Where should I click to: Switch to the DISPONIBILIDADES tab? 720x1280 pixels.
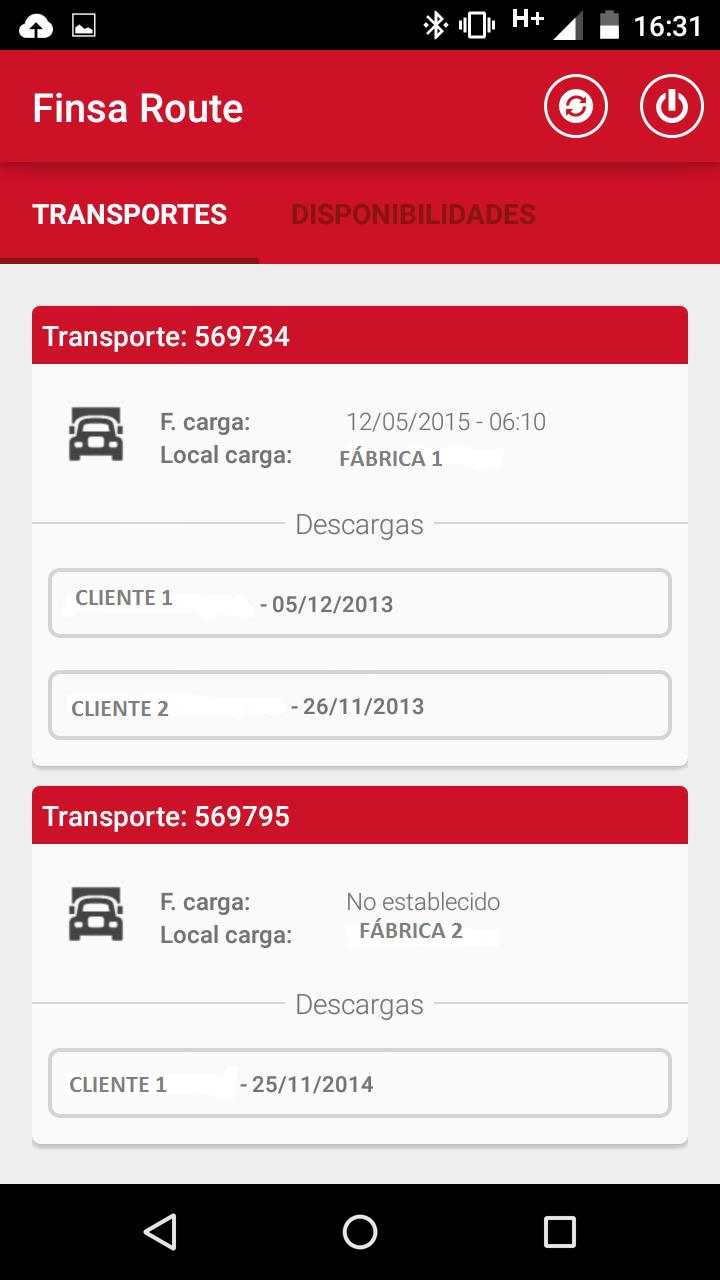point(414,214)
